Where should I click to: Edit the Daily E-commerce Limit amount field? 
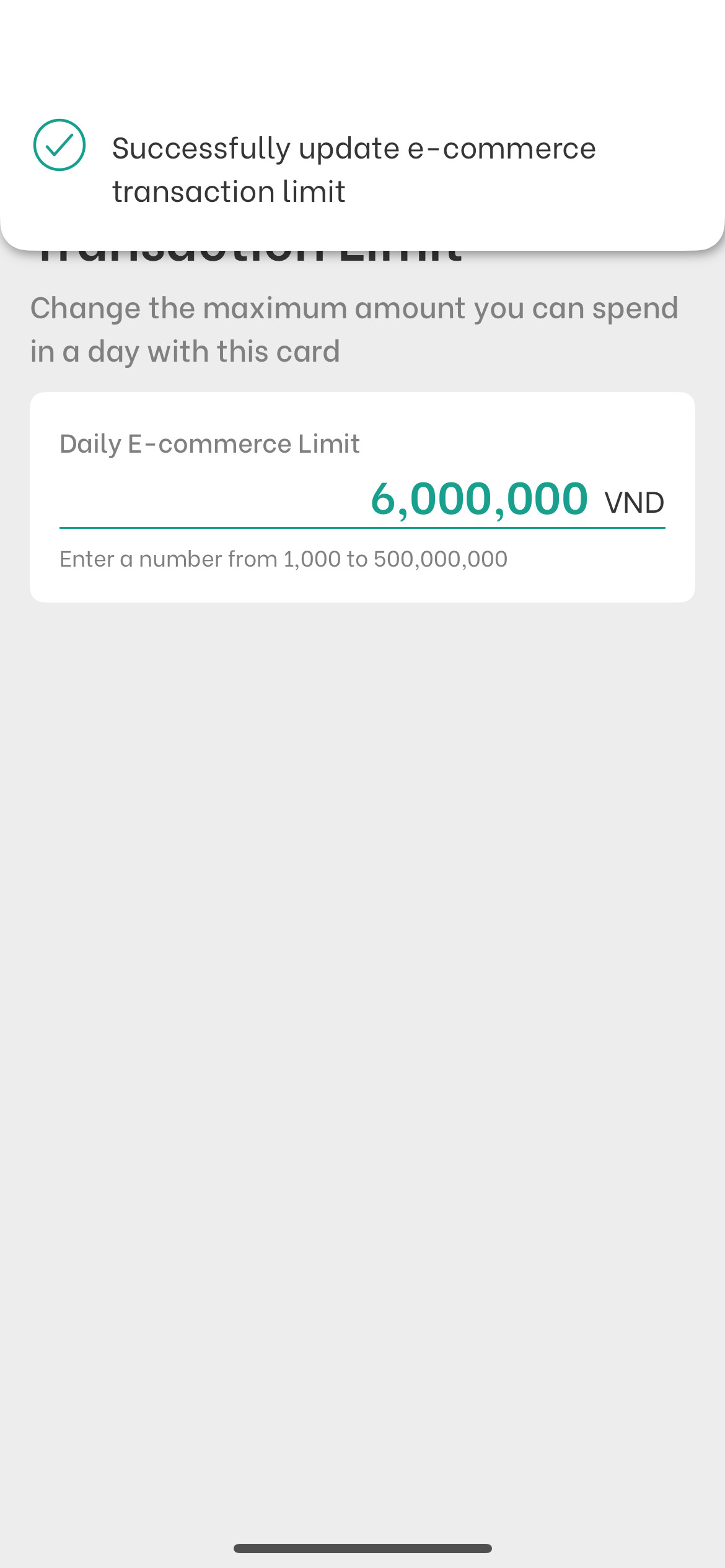pyautogui.click(x=478, y=499)
